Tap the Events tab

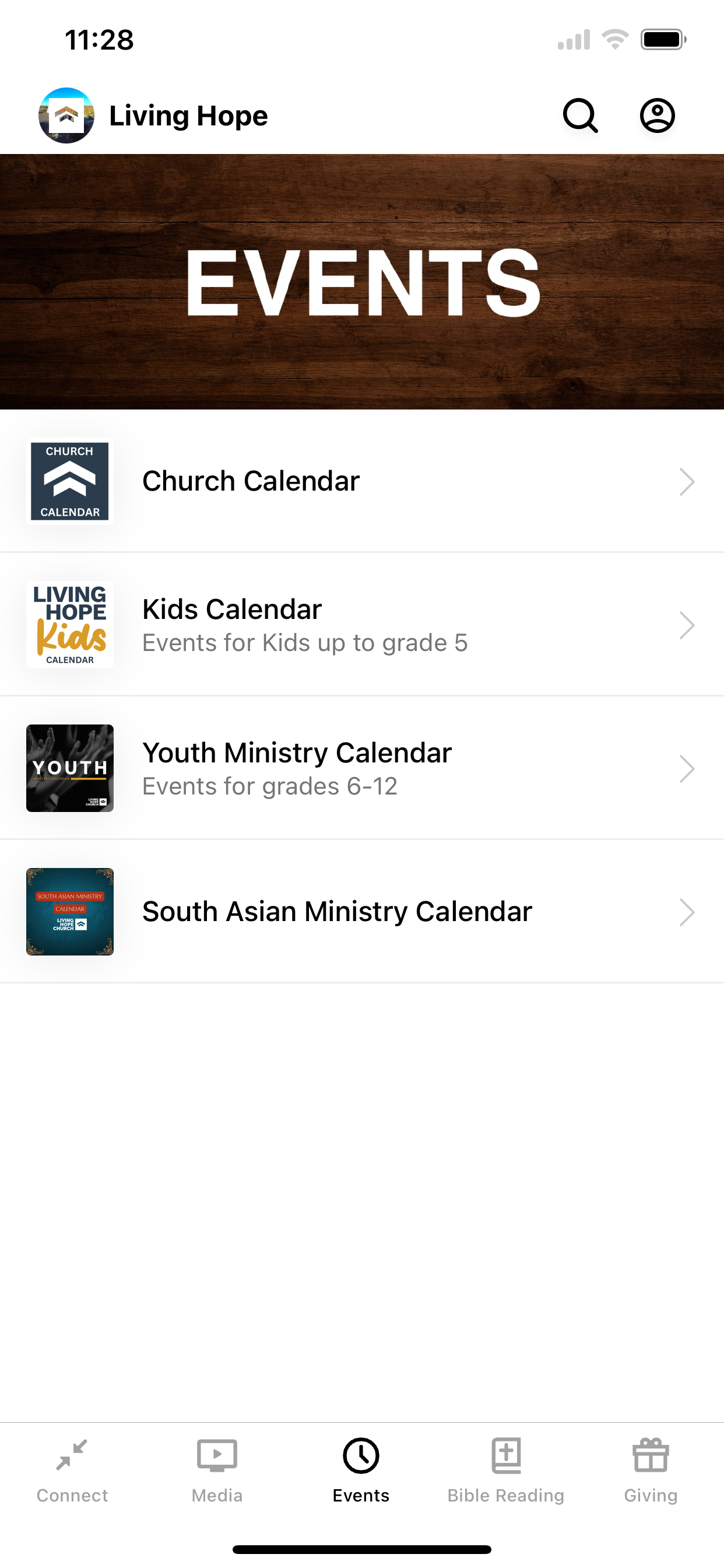coord(361,1470)
